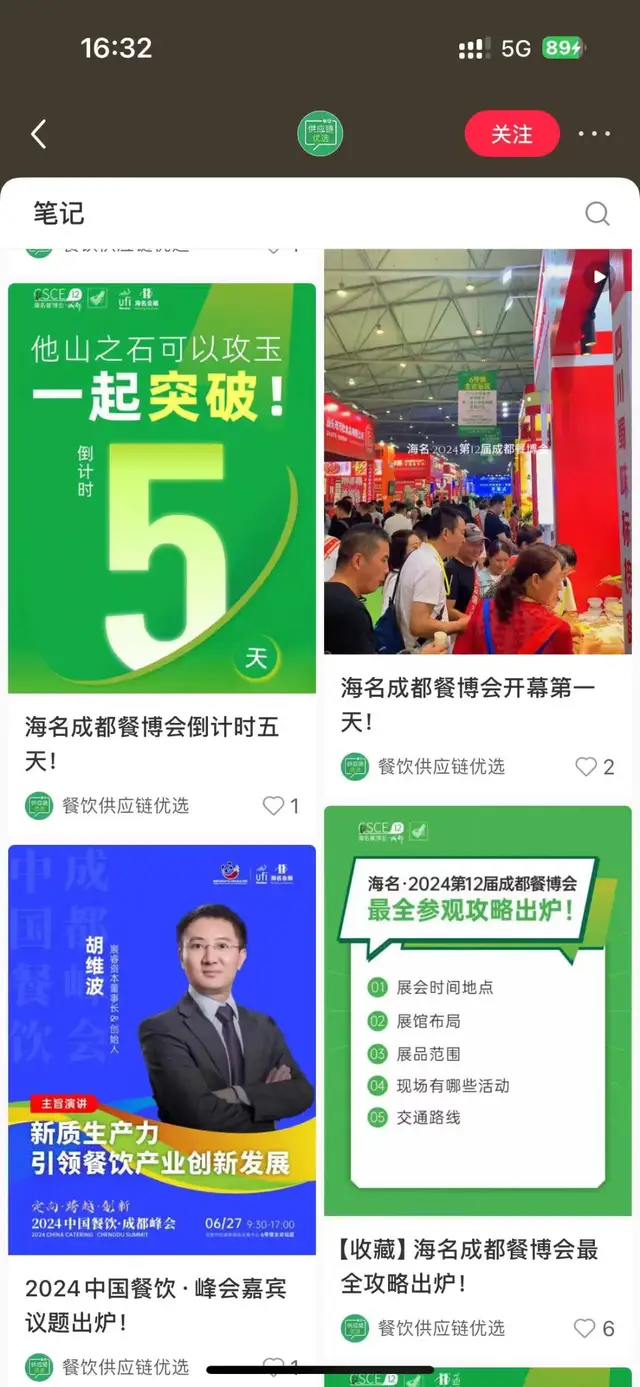The width and height of the screenshot is (640, 1387).
Task: Go back using the top-left arrow
Action: tap(39, 134)
